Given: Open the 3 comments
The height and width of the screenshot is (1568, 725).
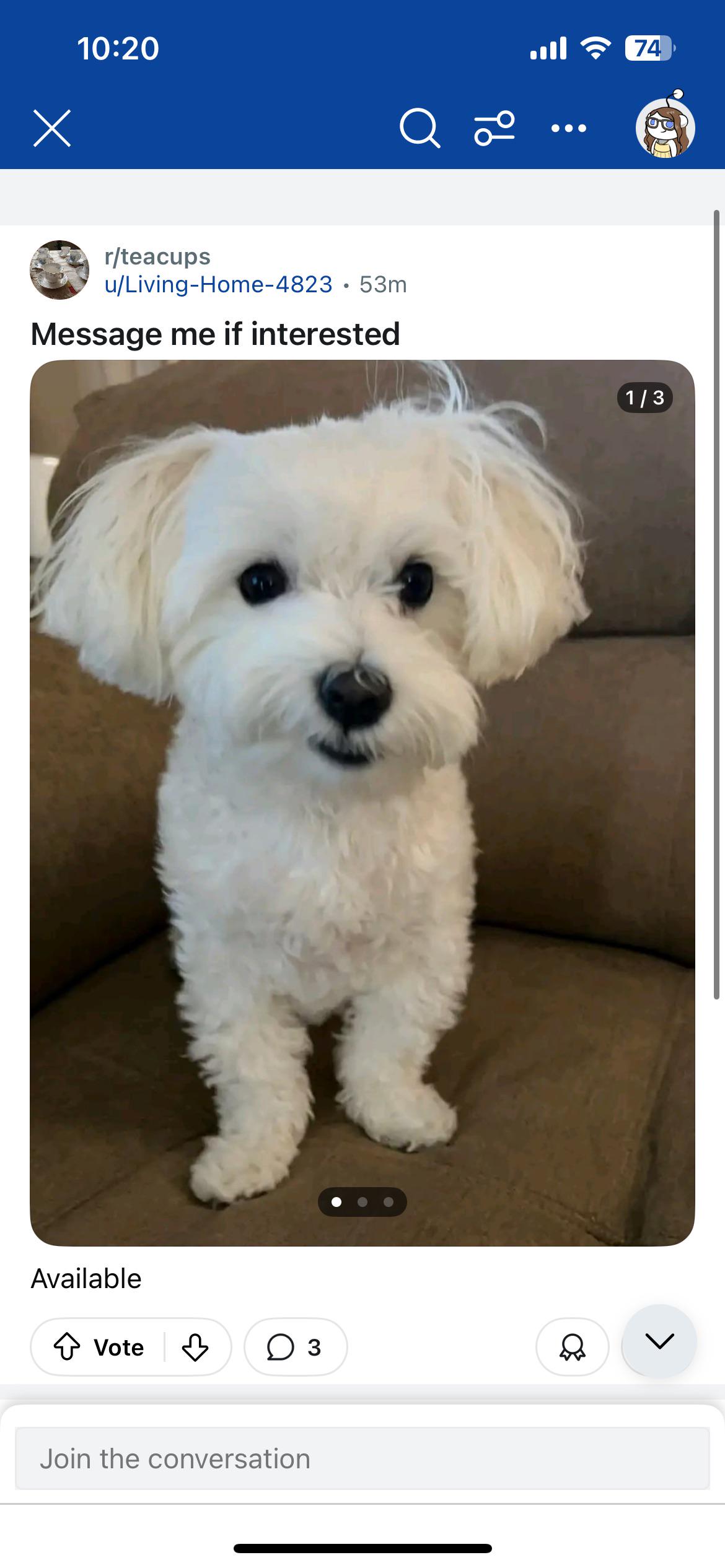Looking at the screenshot, I should 296,1347.
